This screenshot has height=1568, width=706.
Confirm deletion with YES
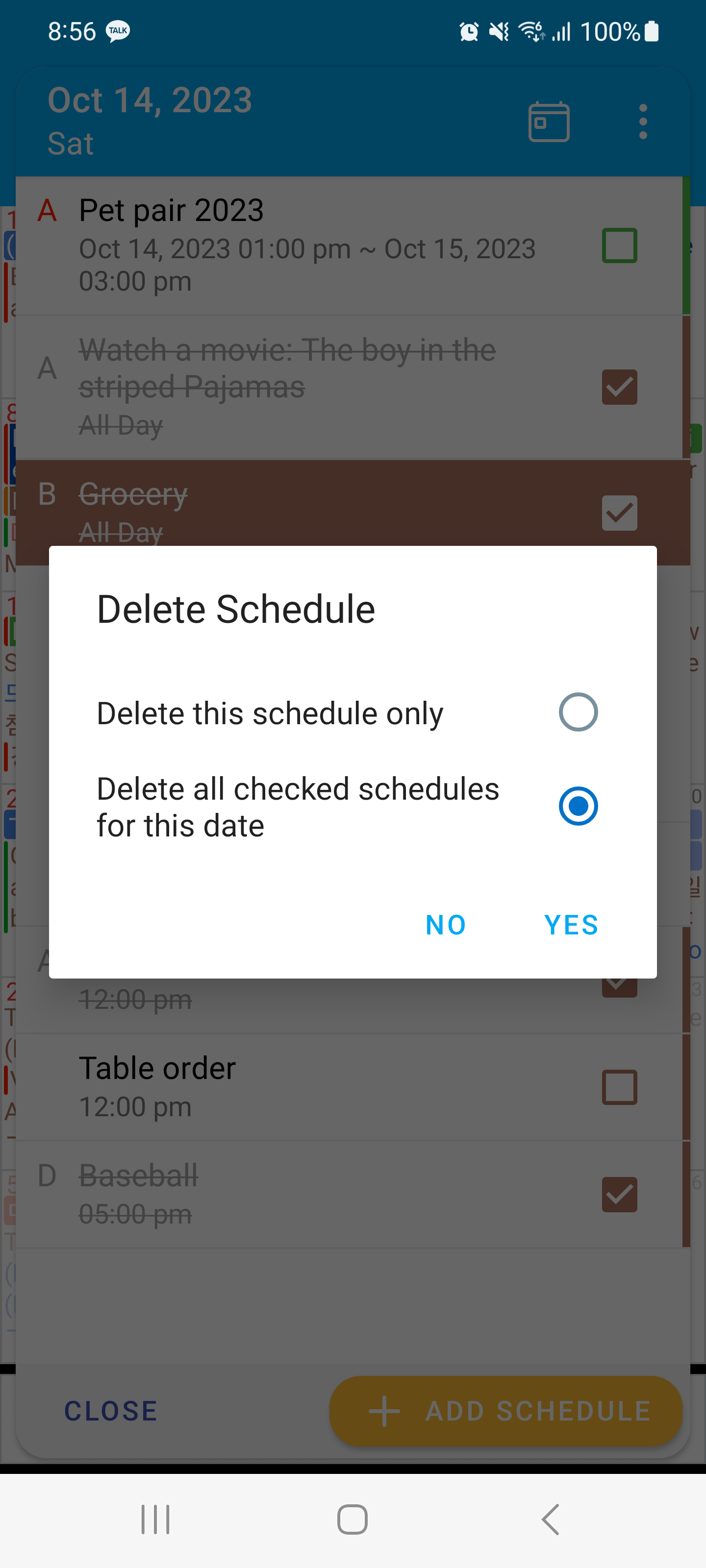point(571,925)
